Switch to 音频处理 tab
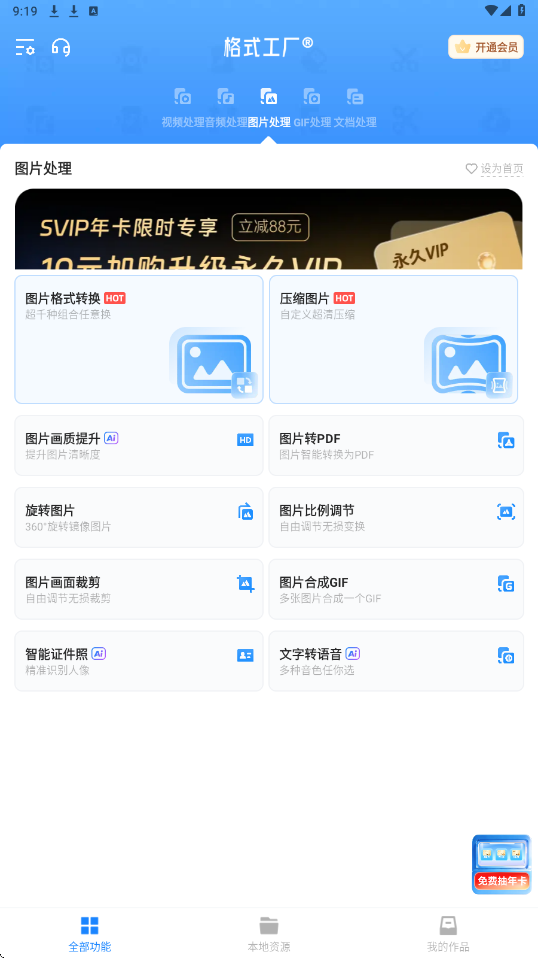This screenshot has height=958, width=538. coord(226,109)
